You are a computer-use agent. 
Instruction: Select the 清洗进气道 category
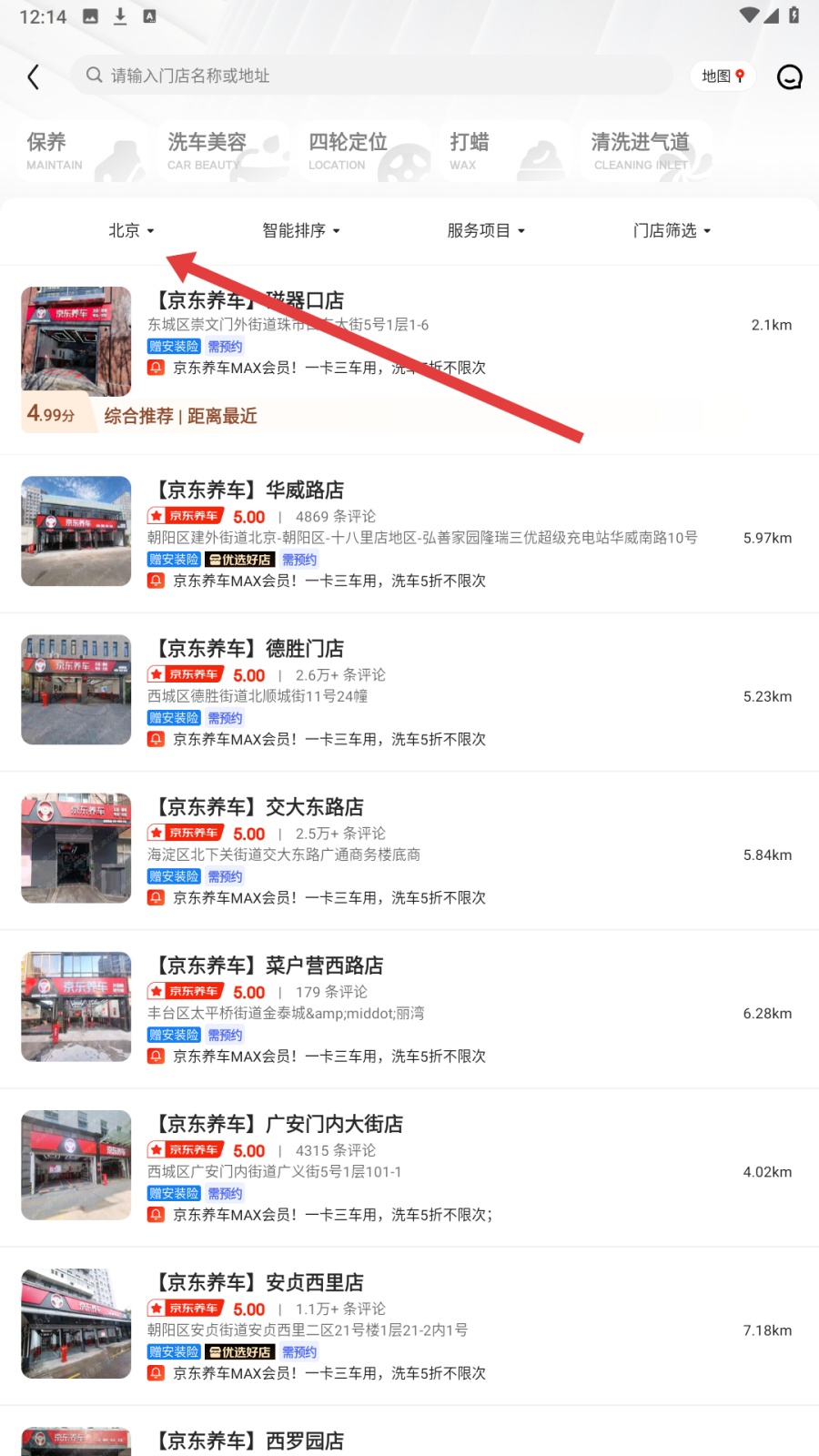tap(646, 151)
